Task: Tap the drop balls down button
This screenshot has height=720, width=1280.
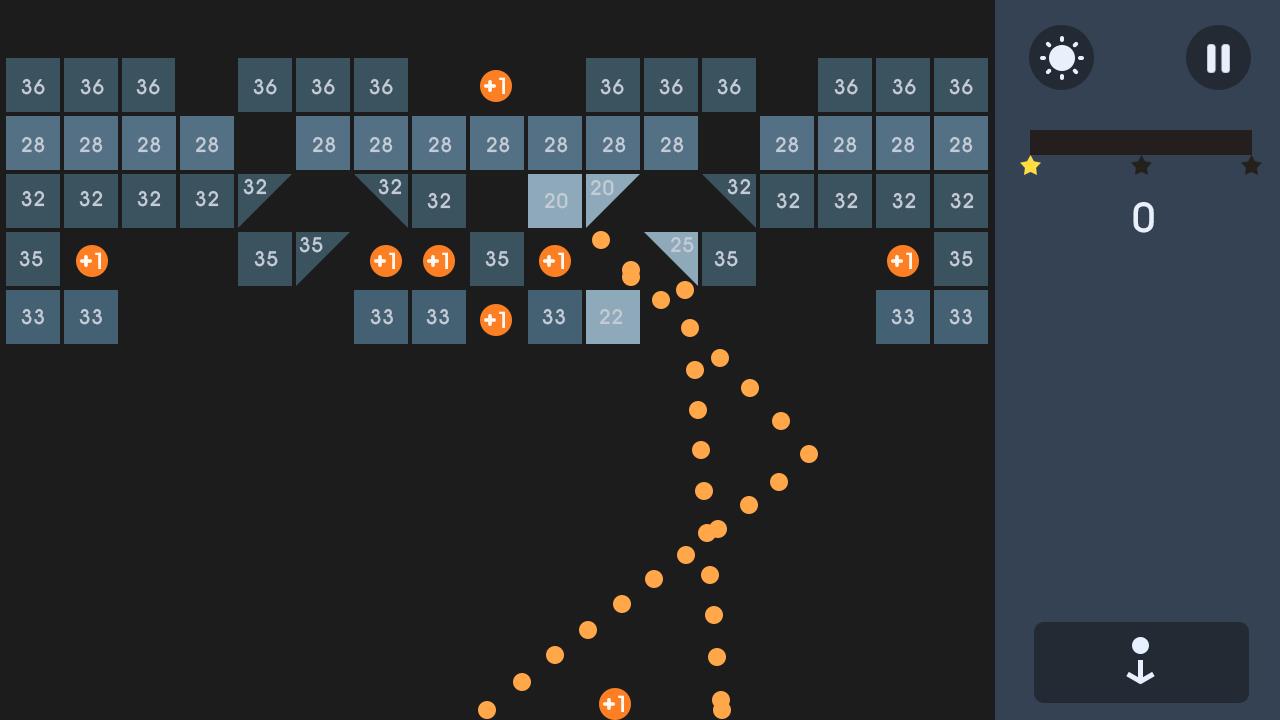Action: (1141, 662)
